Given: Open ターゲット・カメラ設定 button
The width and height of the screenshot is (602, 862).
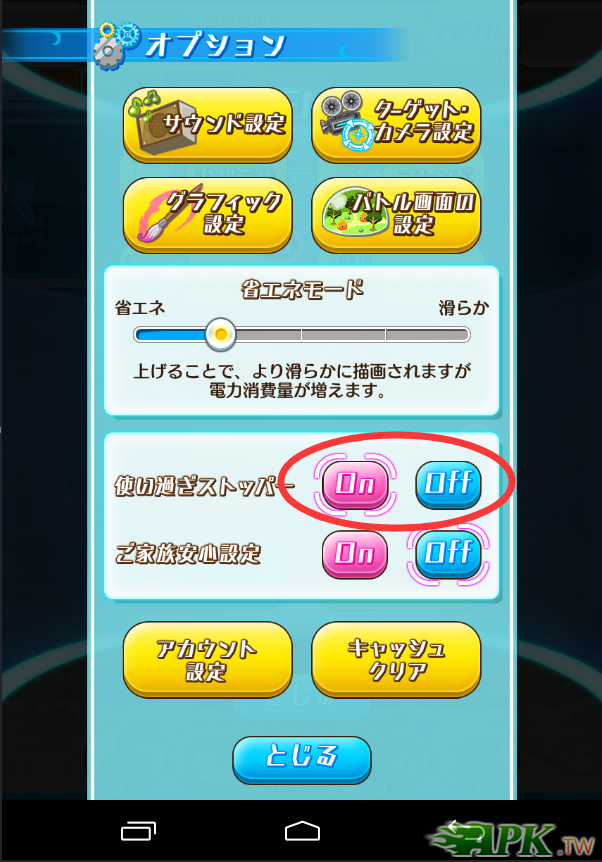Looking at the screenshot, I should coord(397,124).
